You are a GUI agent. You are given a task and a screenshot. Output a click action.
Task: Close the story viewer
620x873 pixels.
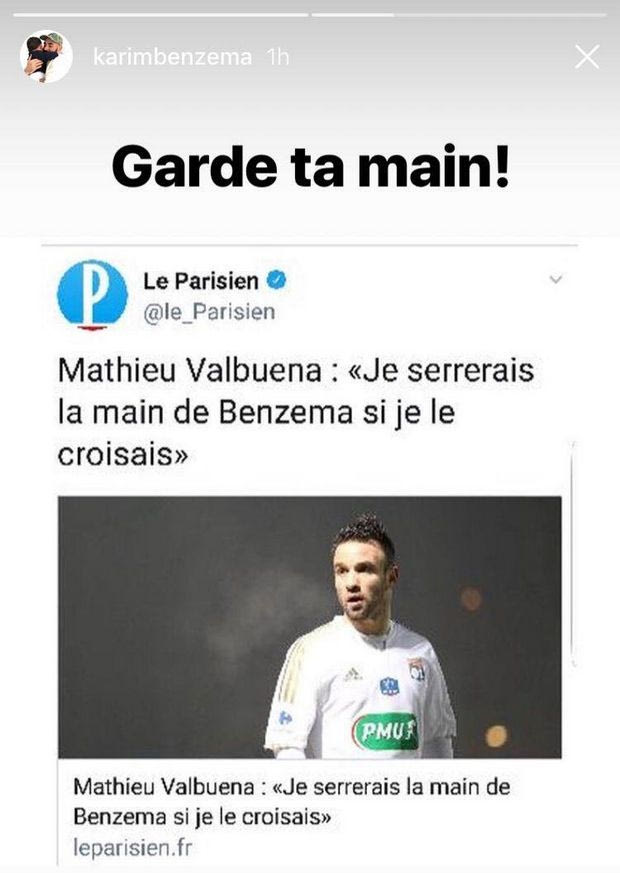point(587,57)
